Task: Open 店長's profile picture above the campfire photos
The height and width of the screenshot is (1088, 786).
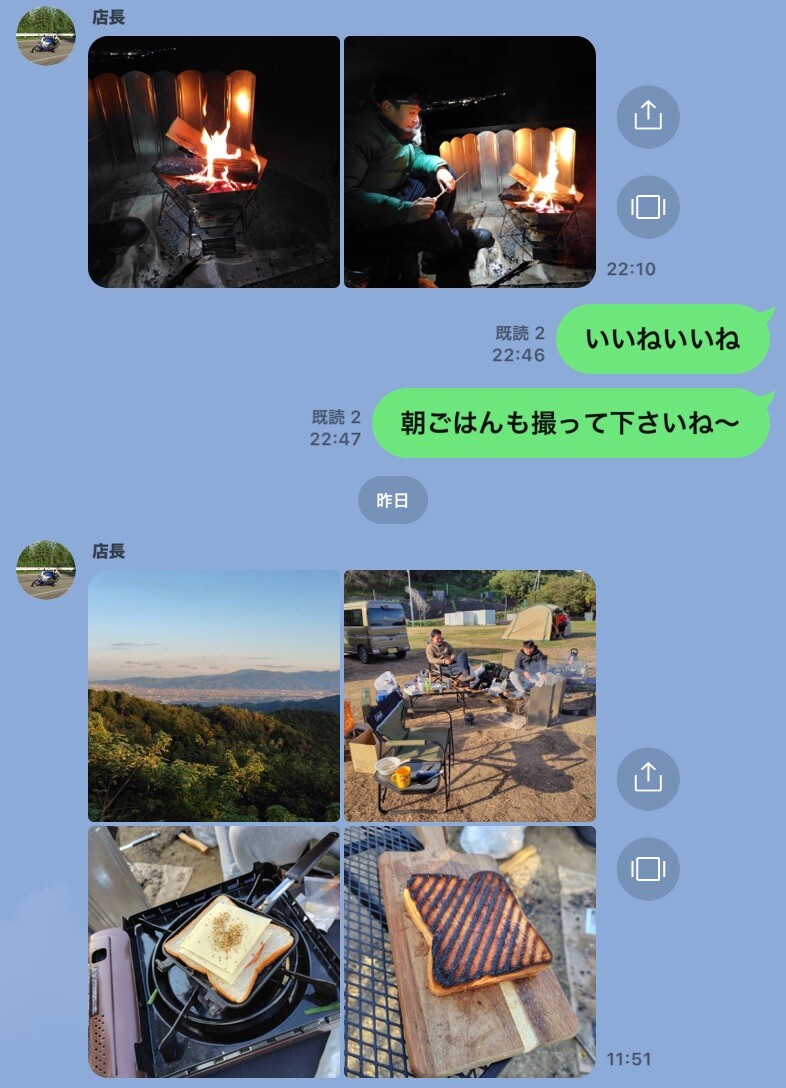Action: 46,36
